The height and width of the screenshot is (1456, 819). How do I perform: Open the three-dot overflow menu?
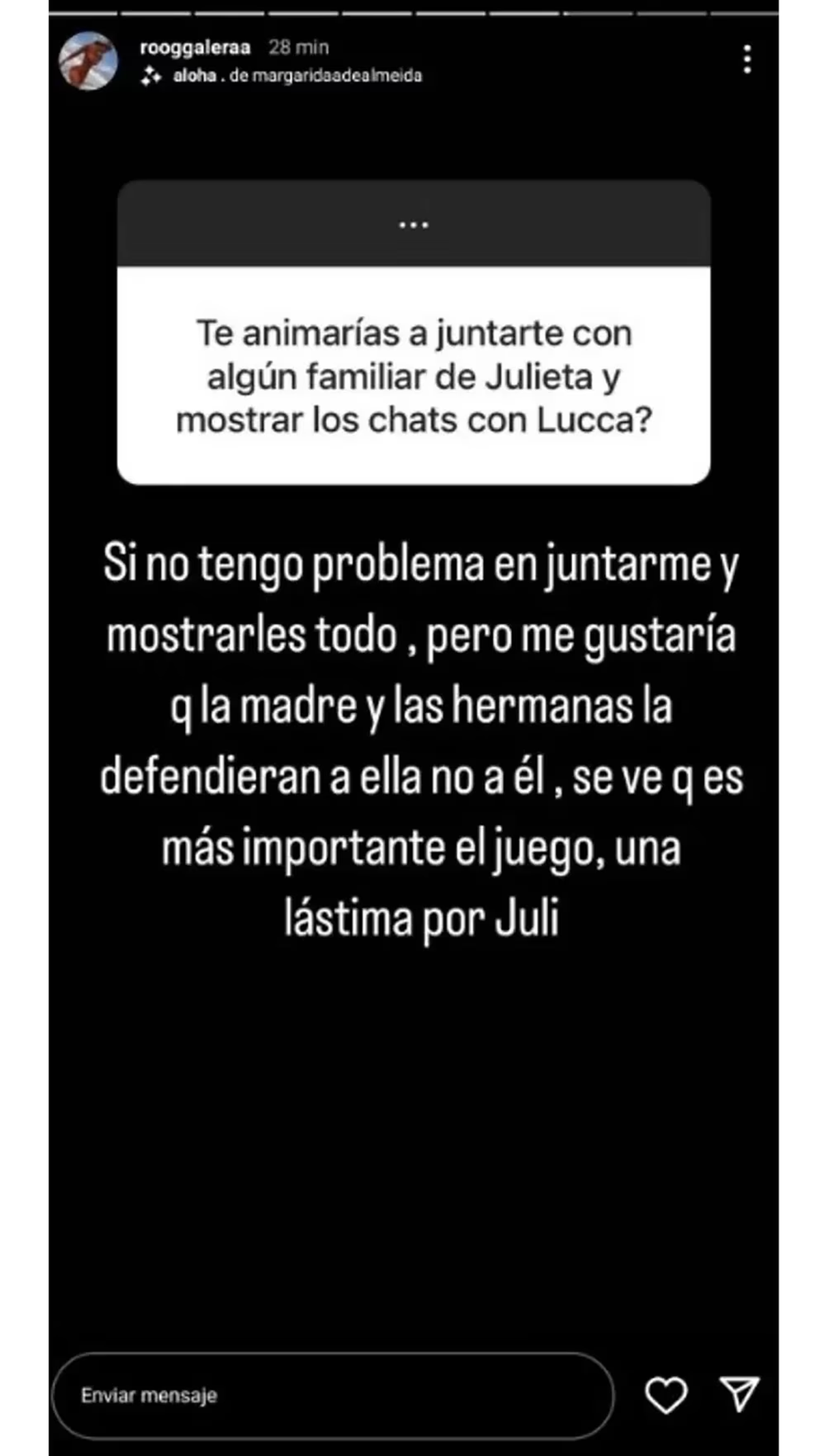(747, 59)
